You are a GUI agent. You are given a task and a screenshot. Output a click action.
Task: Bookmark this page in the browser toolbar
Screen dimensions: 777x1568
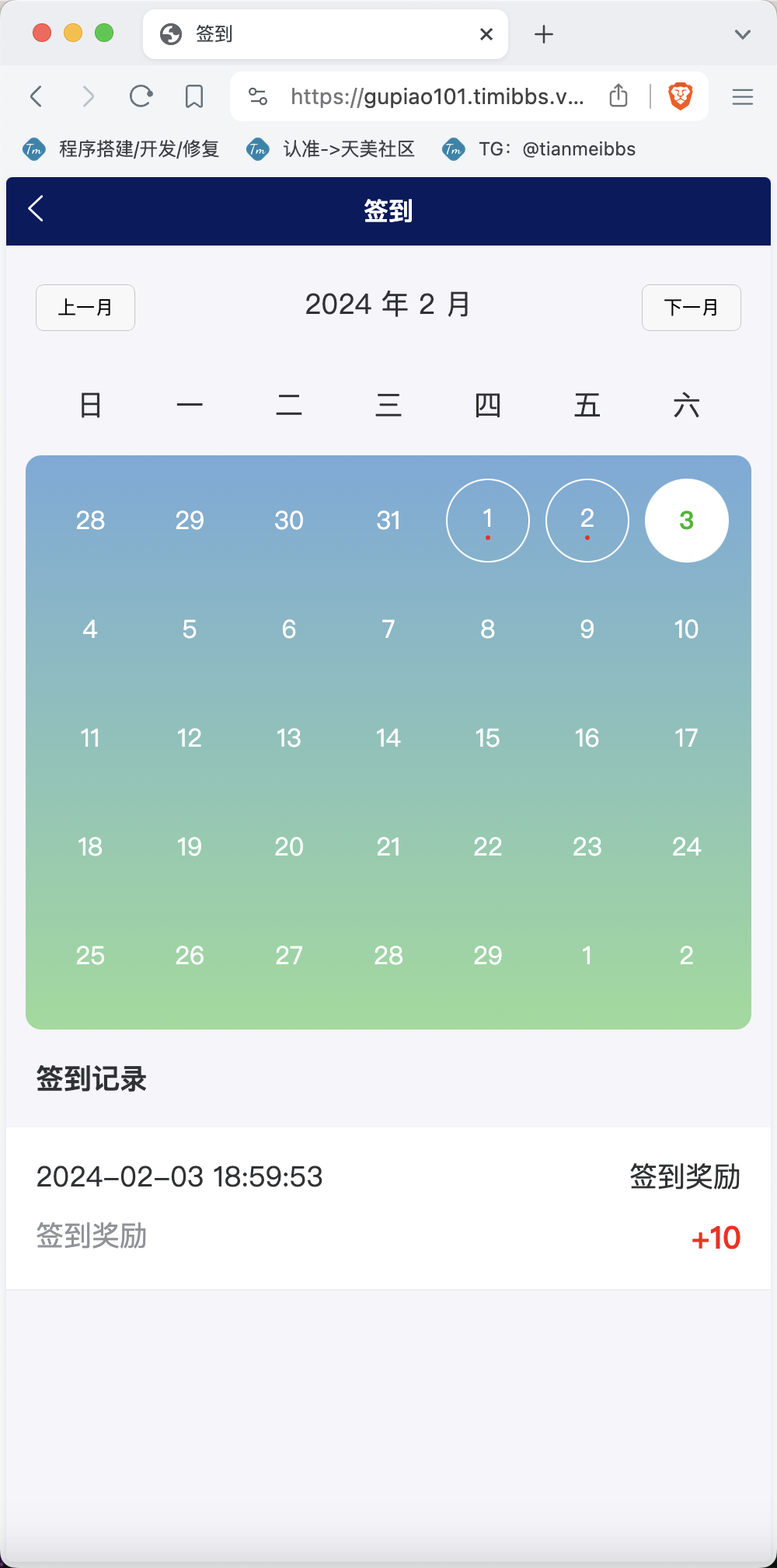click(194, 96)
